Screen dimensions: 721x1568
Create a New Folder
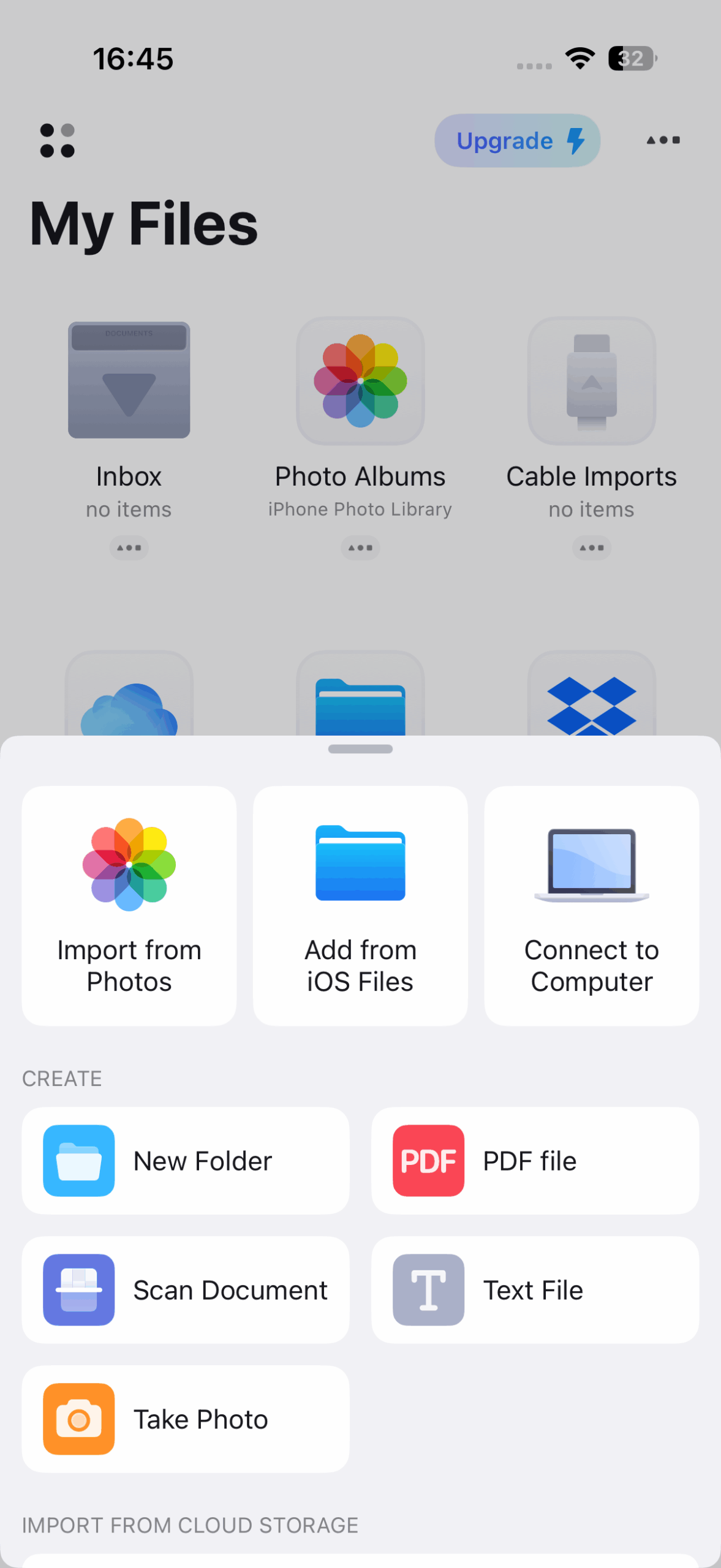tap(186, 1161)
